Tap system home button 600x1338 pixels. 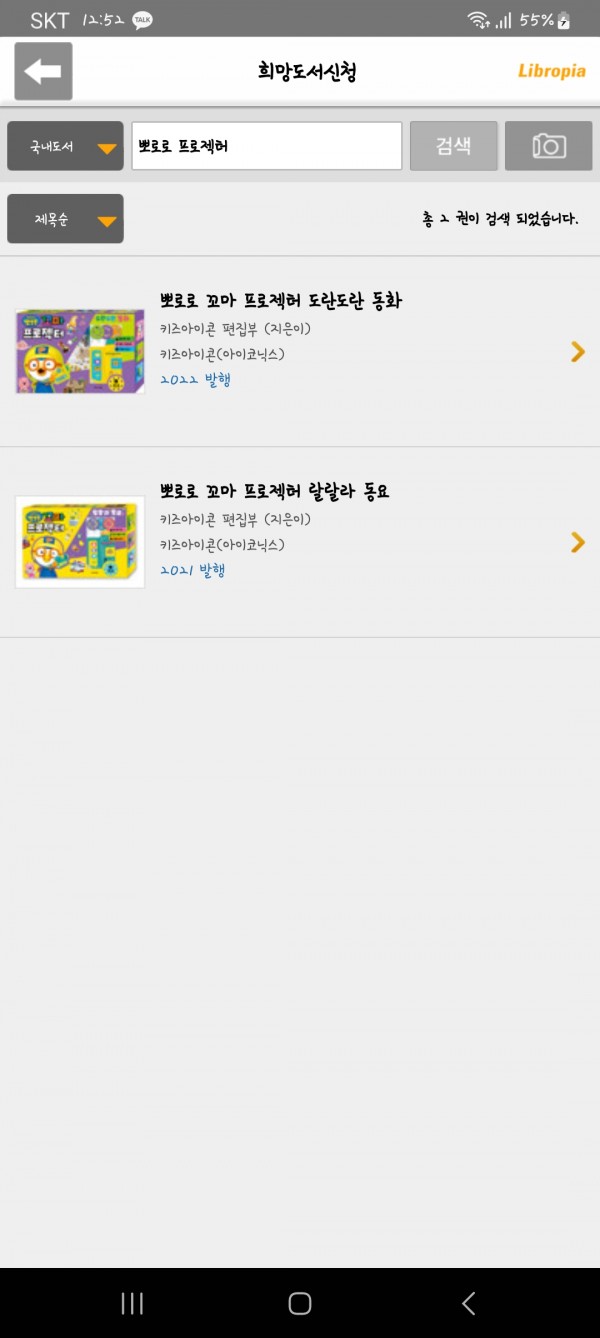pos(300,1303)
